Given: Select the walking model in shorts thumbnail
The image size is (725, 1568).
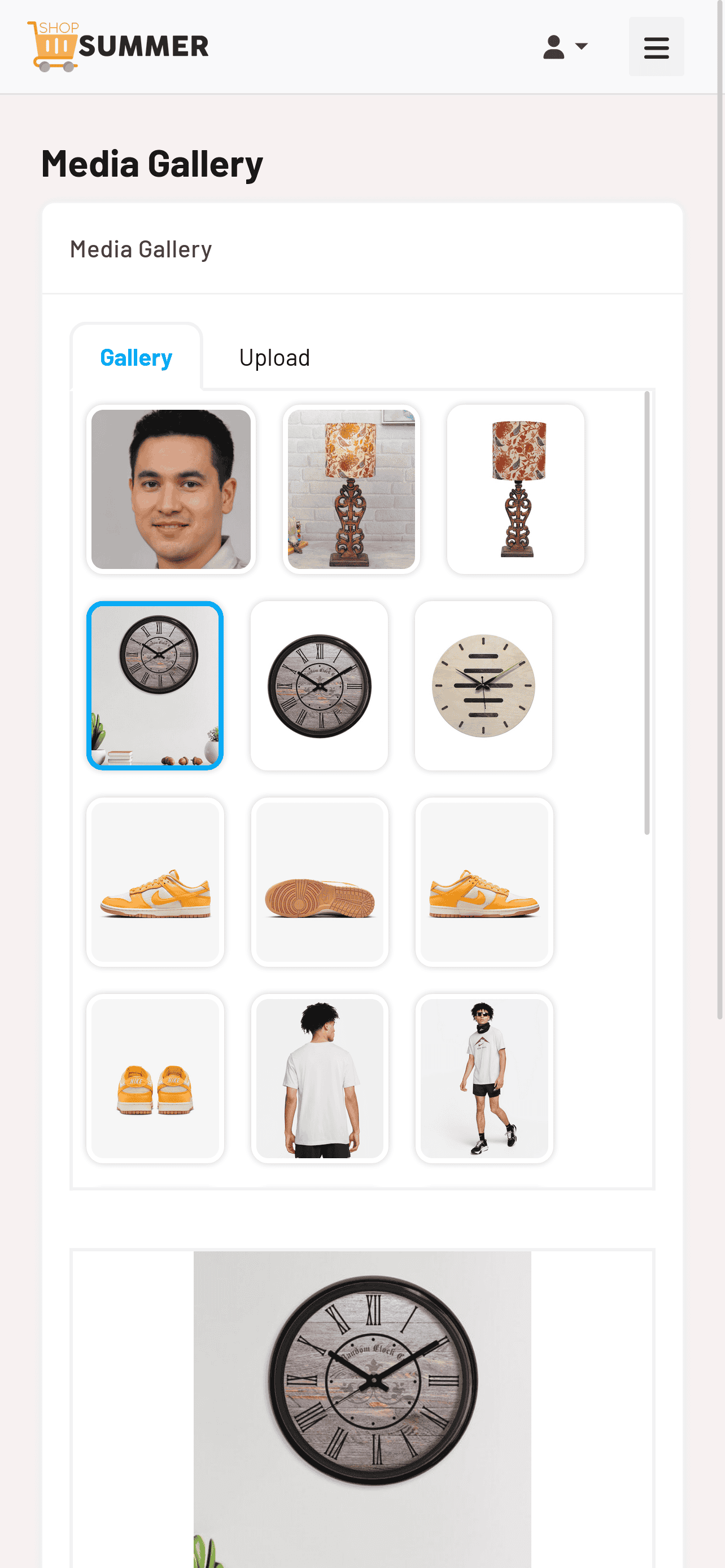Looking at the screenshot, I should (x=483, y=1078).
